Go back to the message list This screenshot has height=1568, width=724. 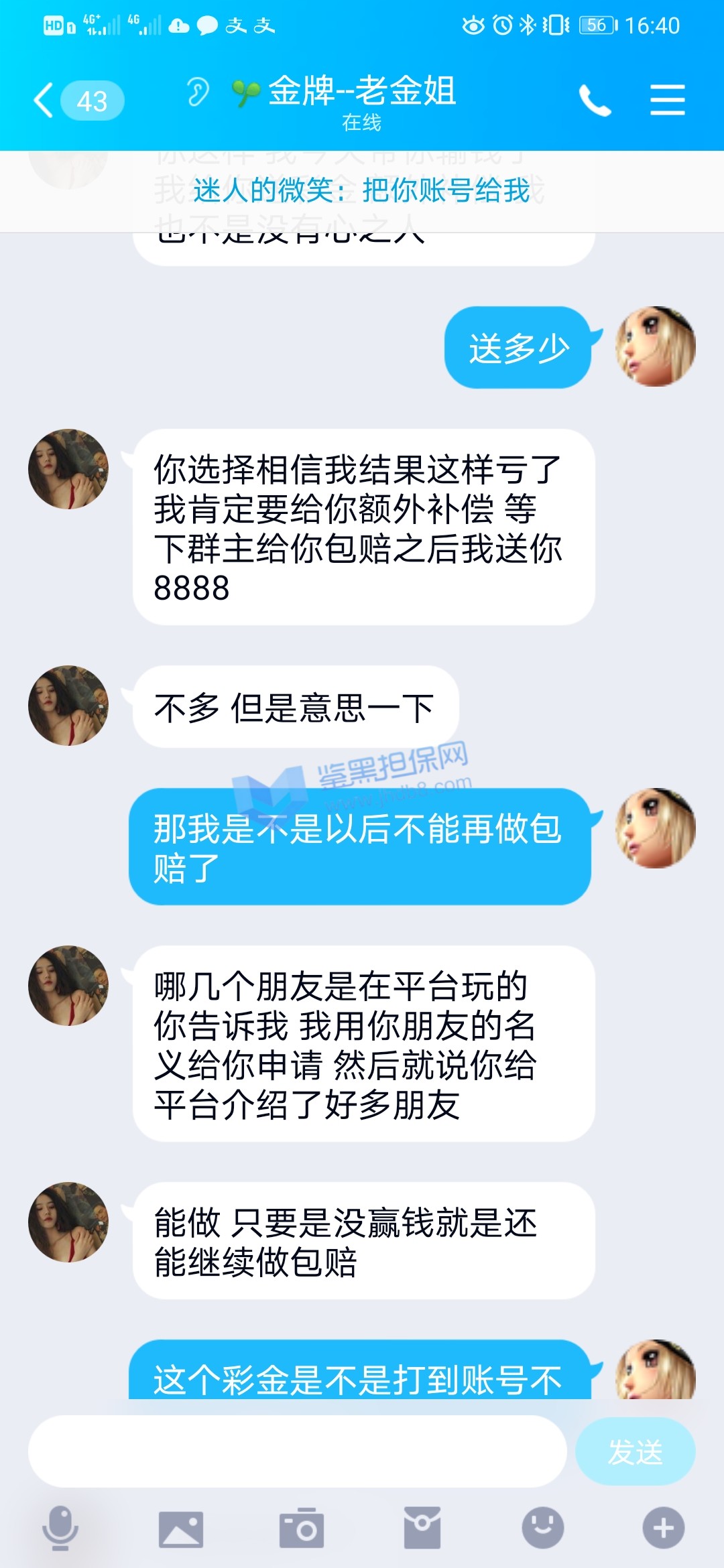44,101
